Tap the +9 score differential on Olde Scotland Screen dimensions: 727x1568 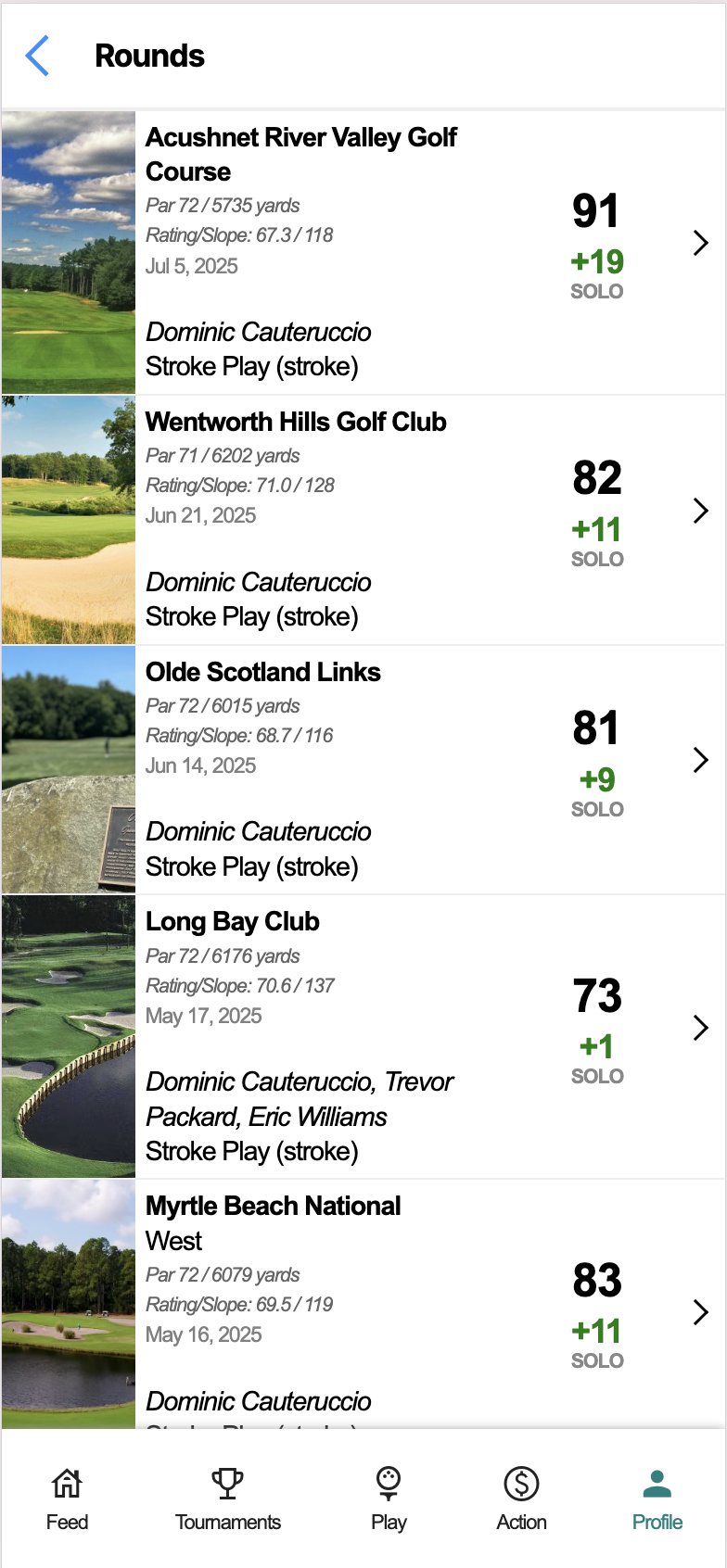click(x=596, y=779)
